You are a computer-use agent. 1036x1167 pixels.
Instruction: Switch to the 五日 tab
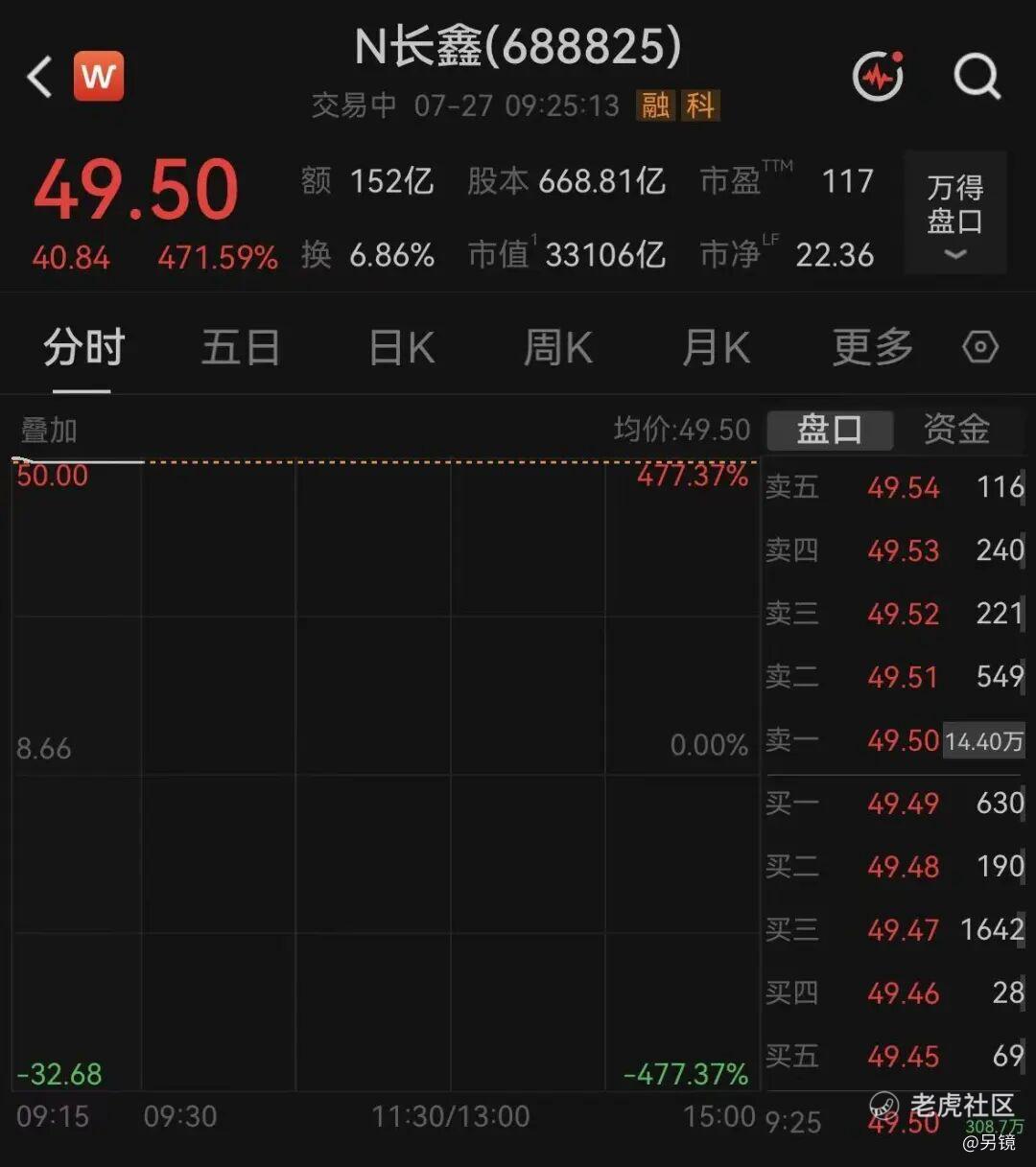(x=241, y=346)
